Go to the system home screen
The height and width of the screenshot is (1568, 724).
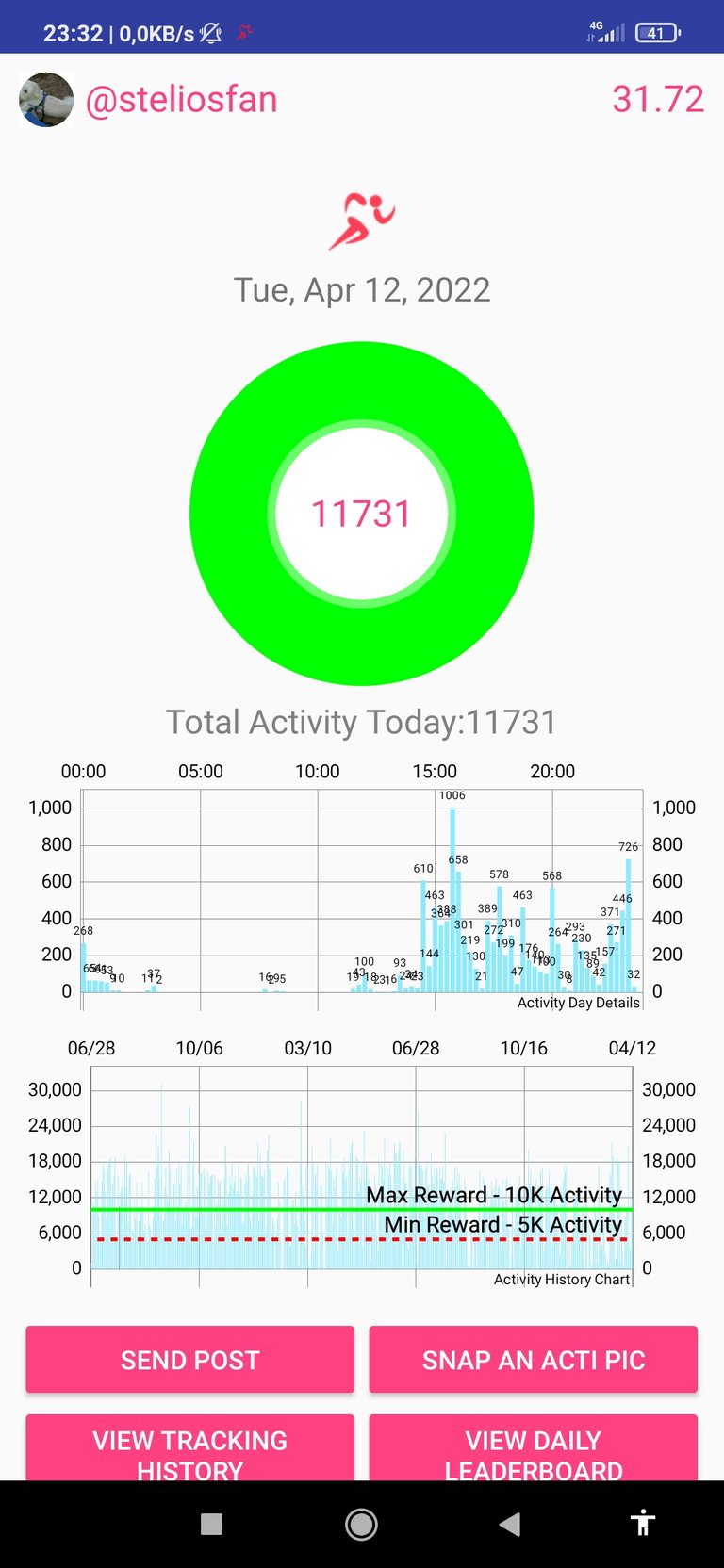point(361,1524)
